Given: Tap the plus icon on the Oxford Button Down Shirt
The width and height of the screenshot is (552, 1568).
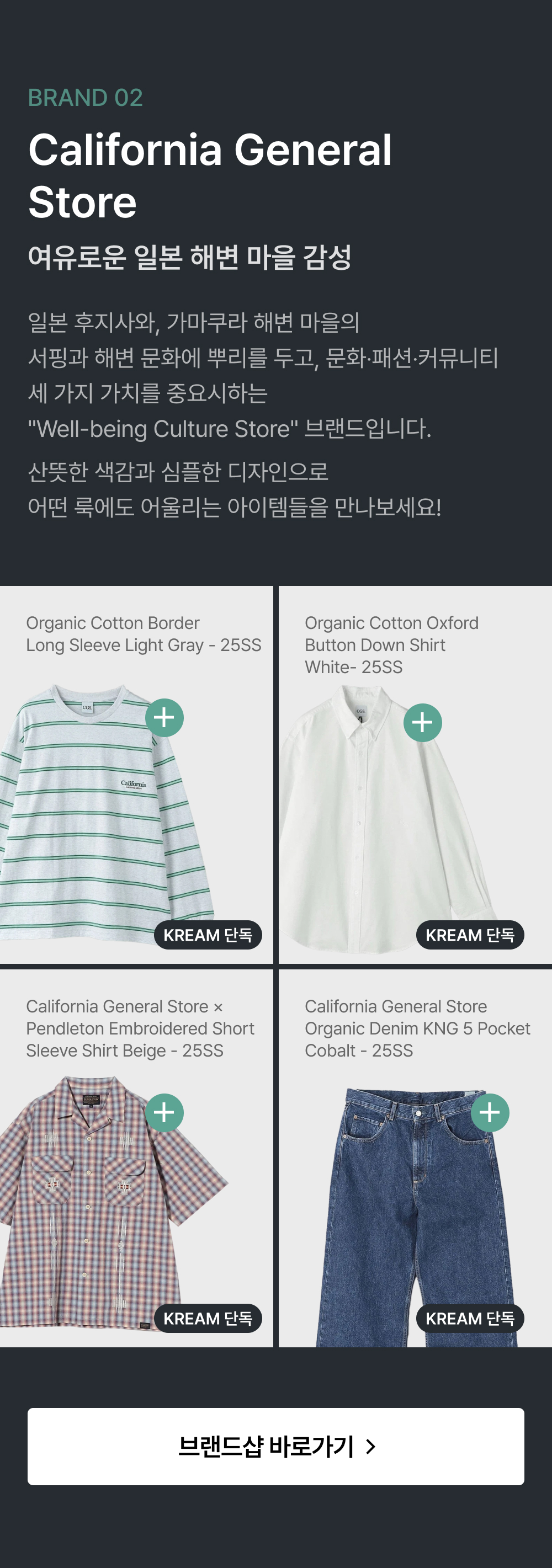Looking at the screenshot, I should [x=423, y=723].
